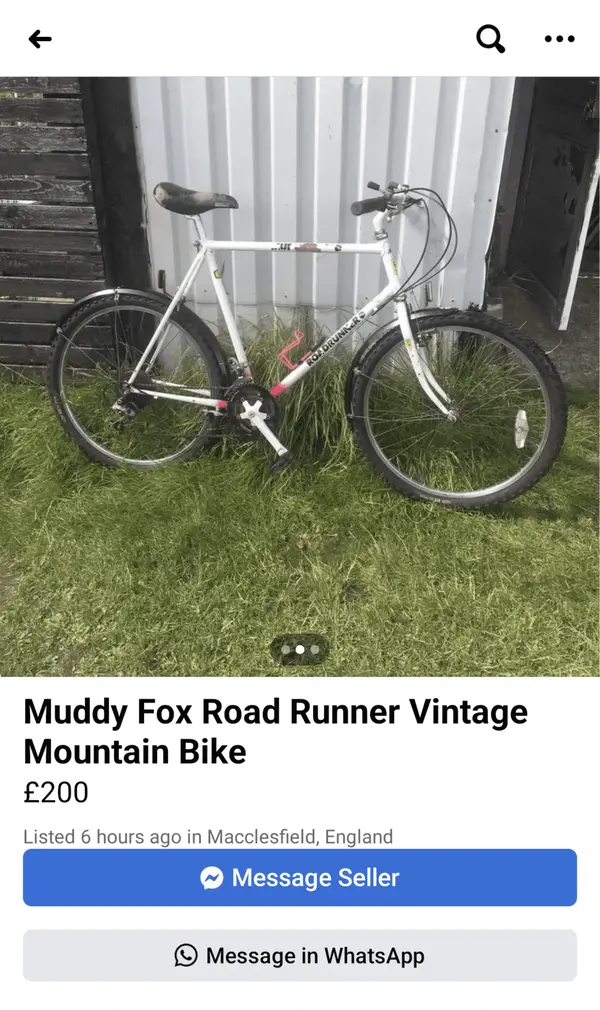
Task: Tap the photo page indicator dots
Action: [300, 649]
